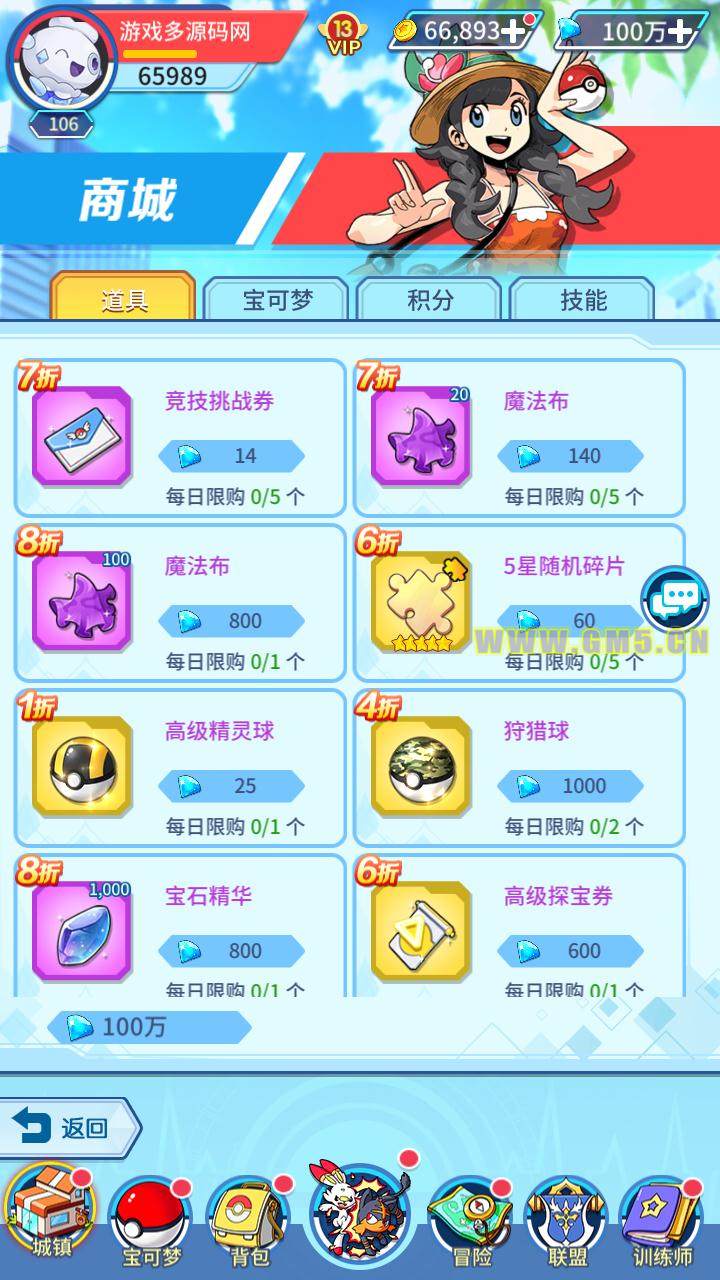Purchase 狩猎球 for 1000 diamonds

[571, 786]
